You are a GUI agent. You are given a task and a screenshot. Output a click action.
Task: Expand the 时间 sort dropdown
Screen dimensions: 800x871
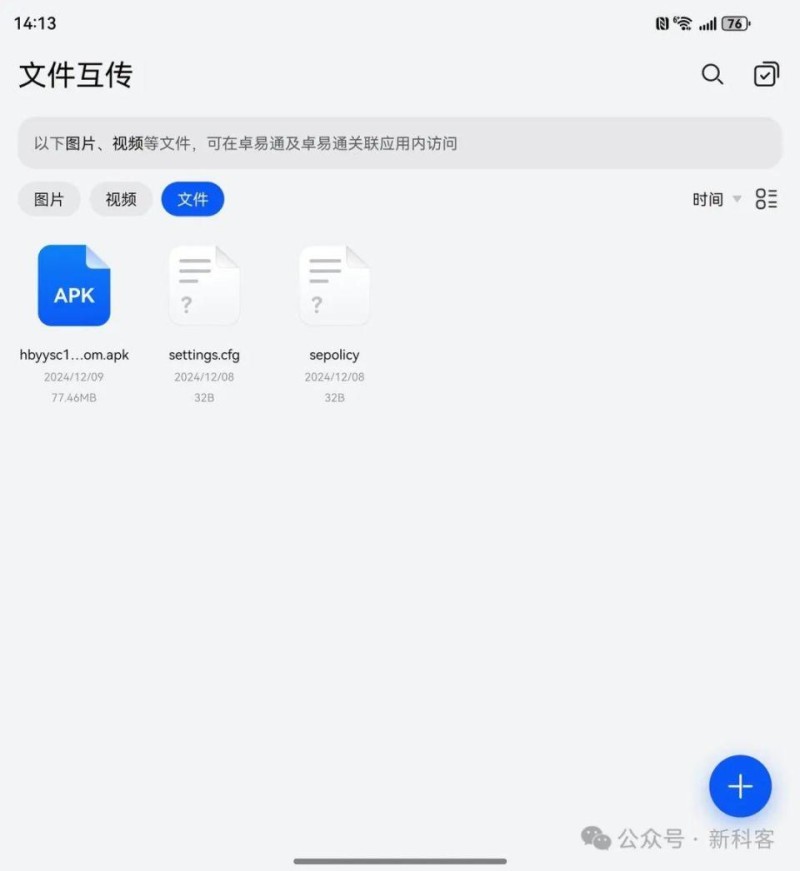tap(716, 199)
